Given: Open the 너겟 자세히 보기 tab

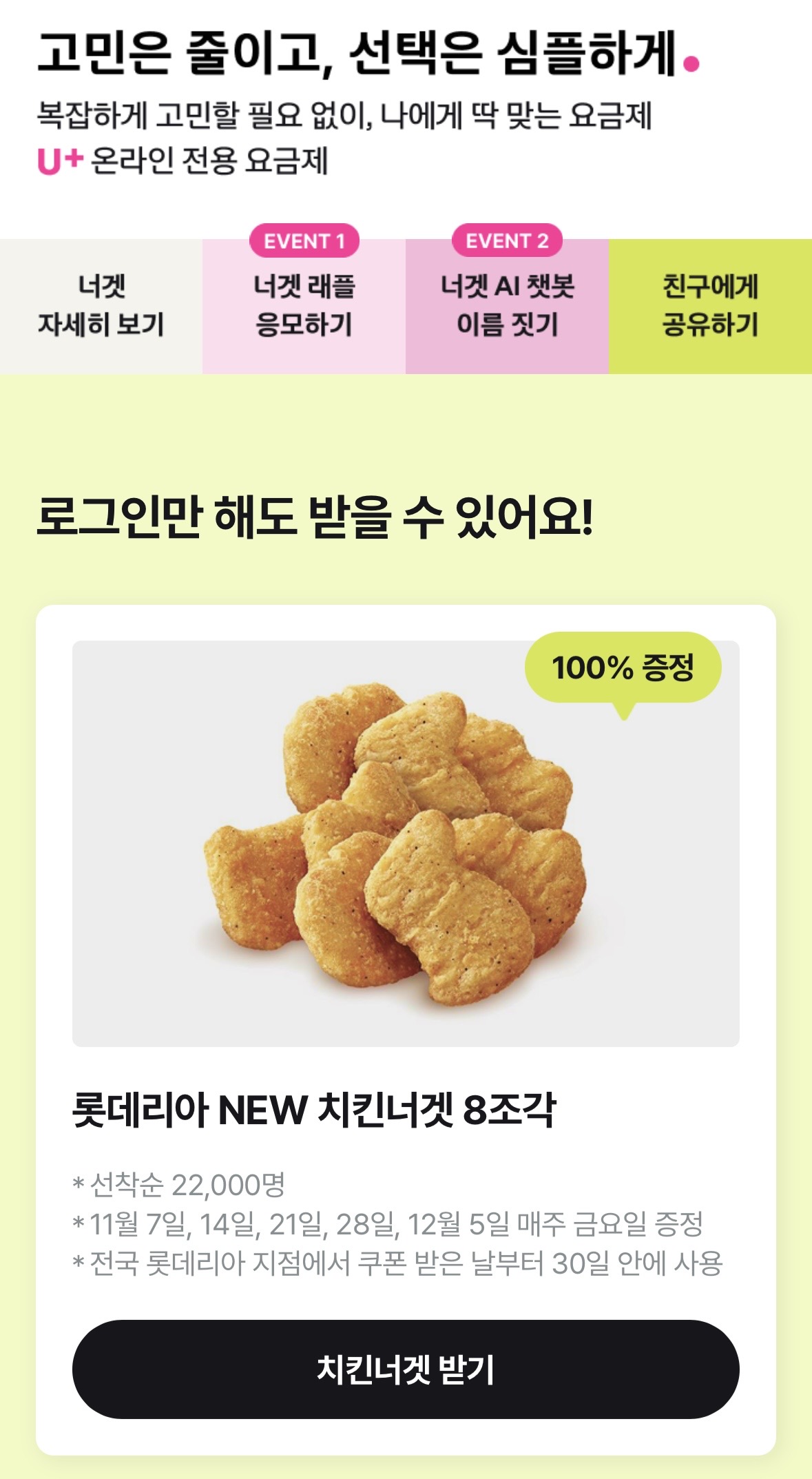Looking at the screenshot, I should coord(101,306).
